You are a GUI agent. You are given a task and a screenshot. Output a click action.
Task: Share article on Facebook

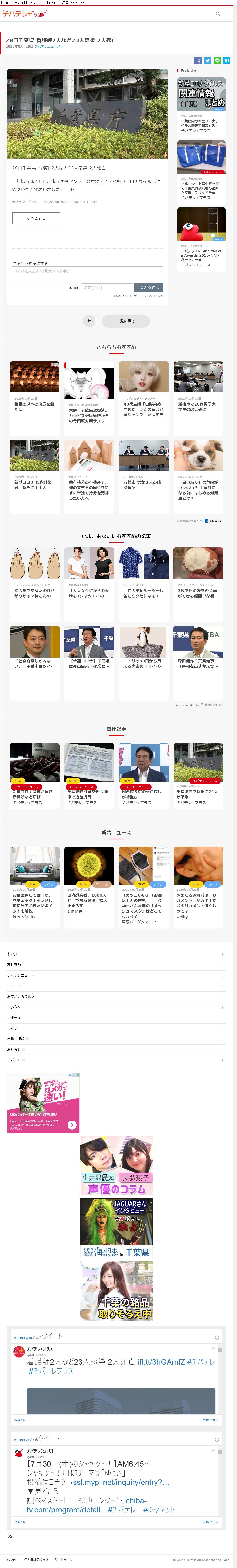(198, 60)
